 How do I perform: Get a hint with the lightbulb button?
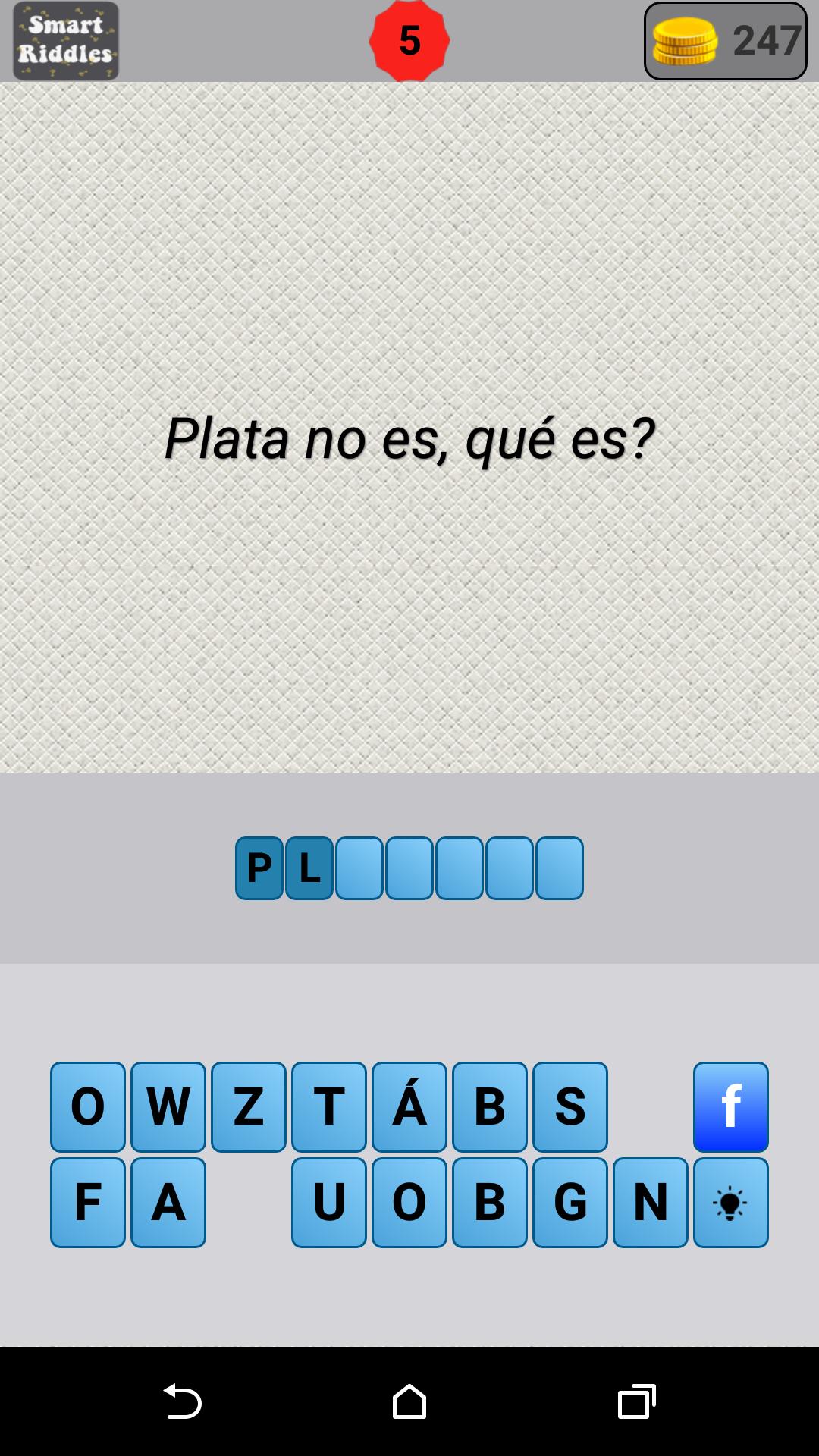(x=730, y=1202)
